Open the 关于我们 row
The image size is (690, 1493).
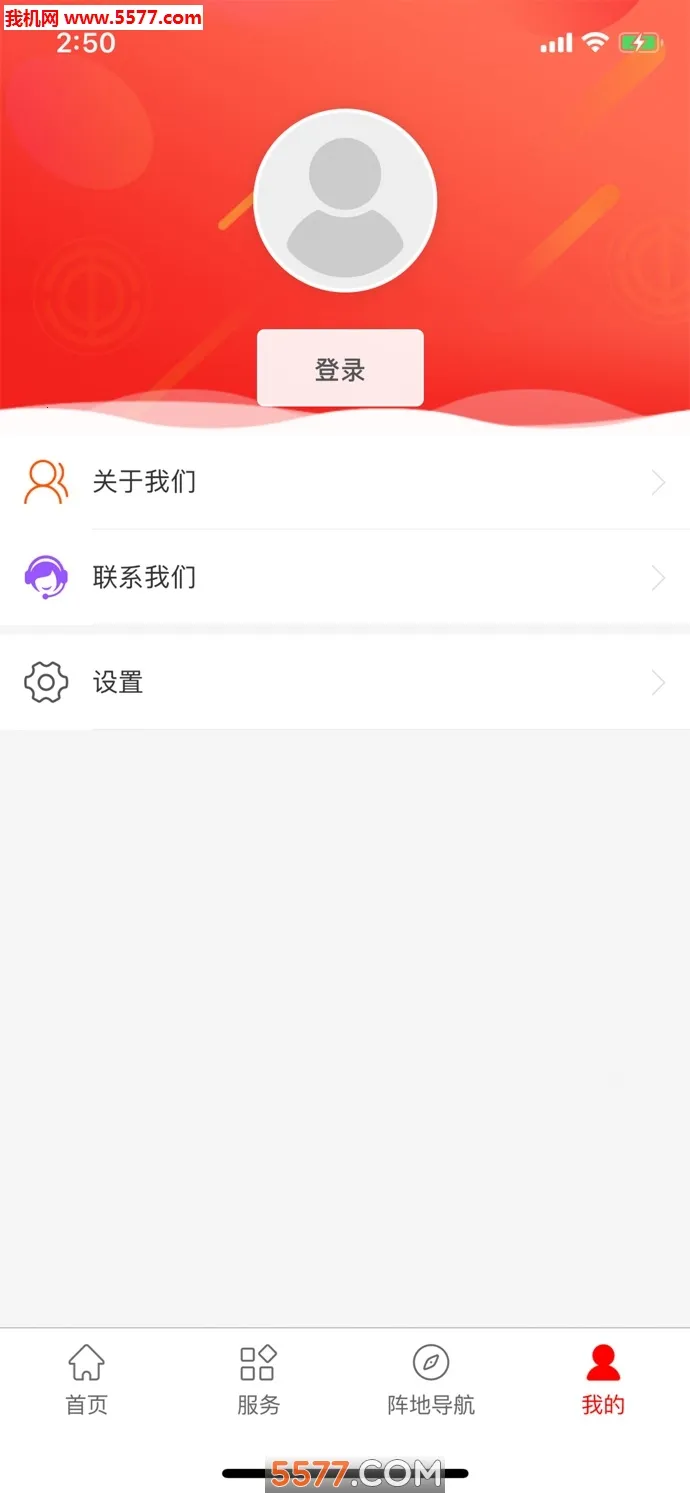344,482
